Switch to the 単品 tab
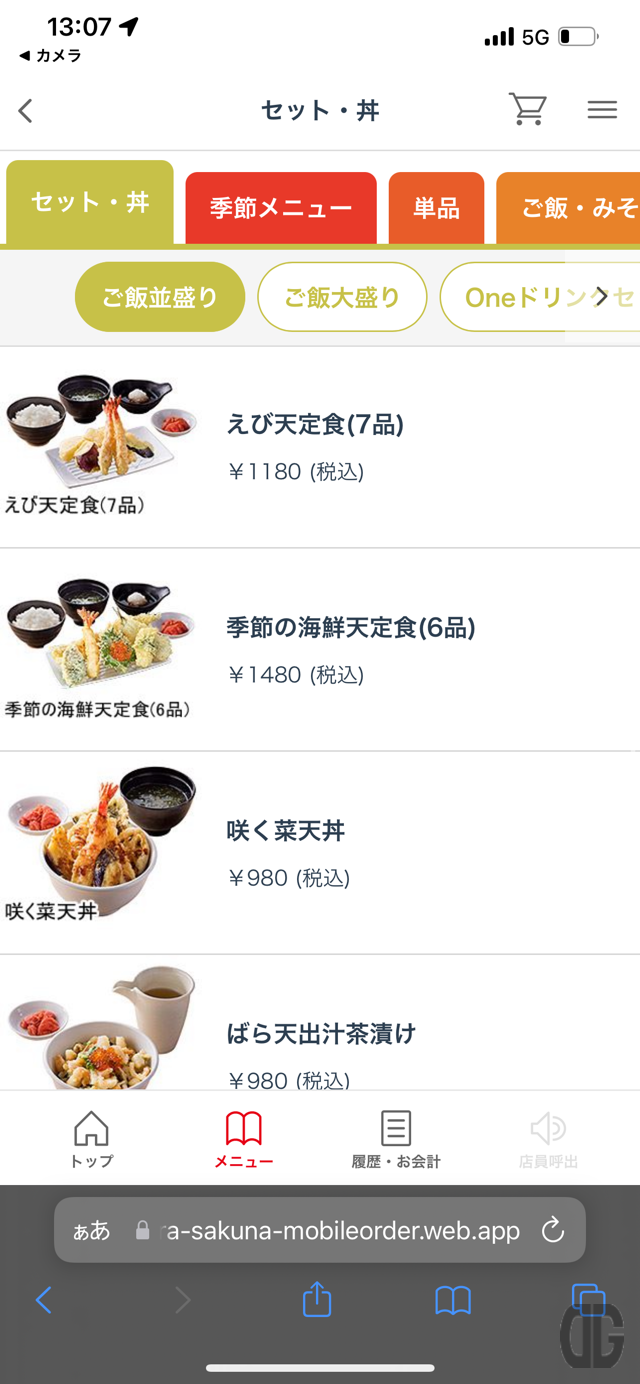The height and width of the screenshot is (1384, 640). coord(436,208)
